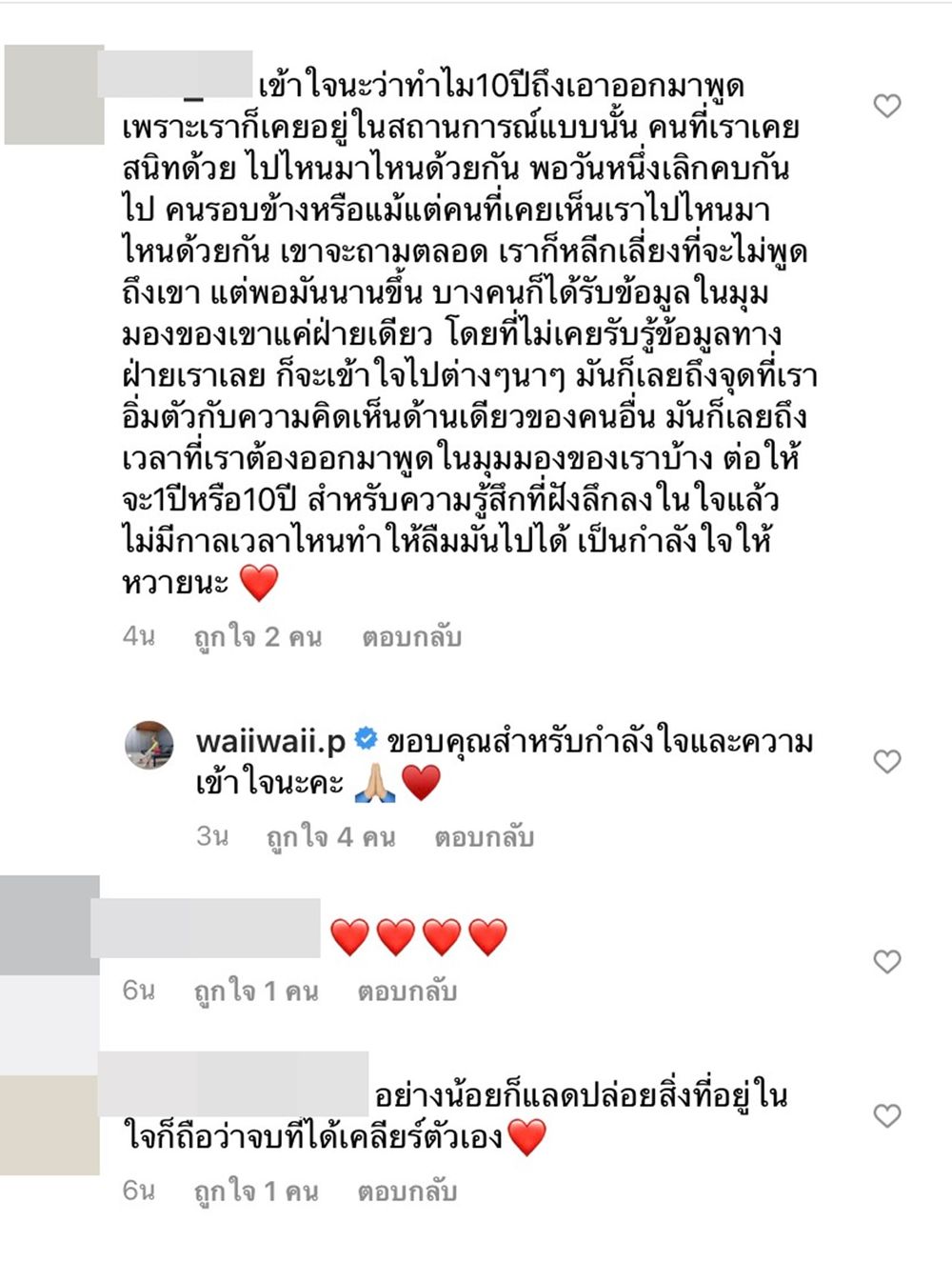Reply to the four hearts comment
This screenshot has width=952, height=1262.
click(407, 991)
